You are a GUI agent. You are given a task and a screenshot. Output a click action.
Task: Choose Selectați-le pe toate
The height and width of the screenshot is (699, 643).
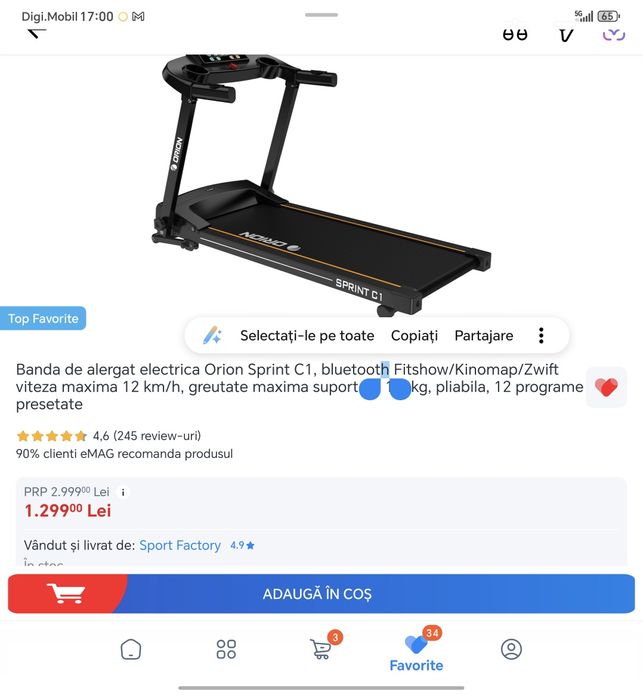(x=307, y=336)
